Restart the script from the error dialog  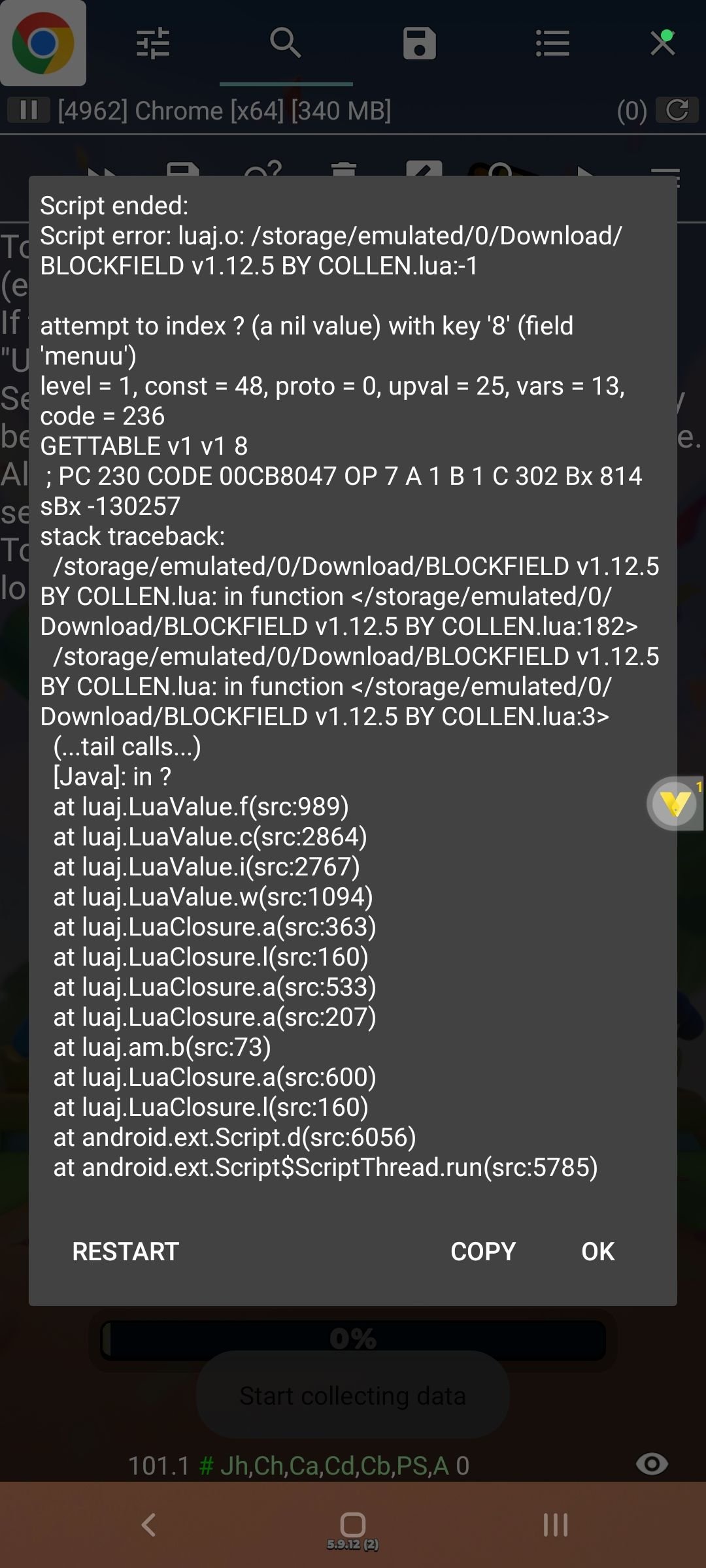tap(126, 1251)
